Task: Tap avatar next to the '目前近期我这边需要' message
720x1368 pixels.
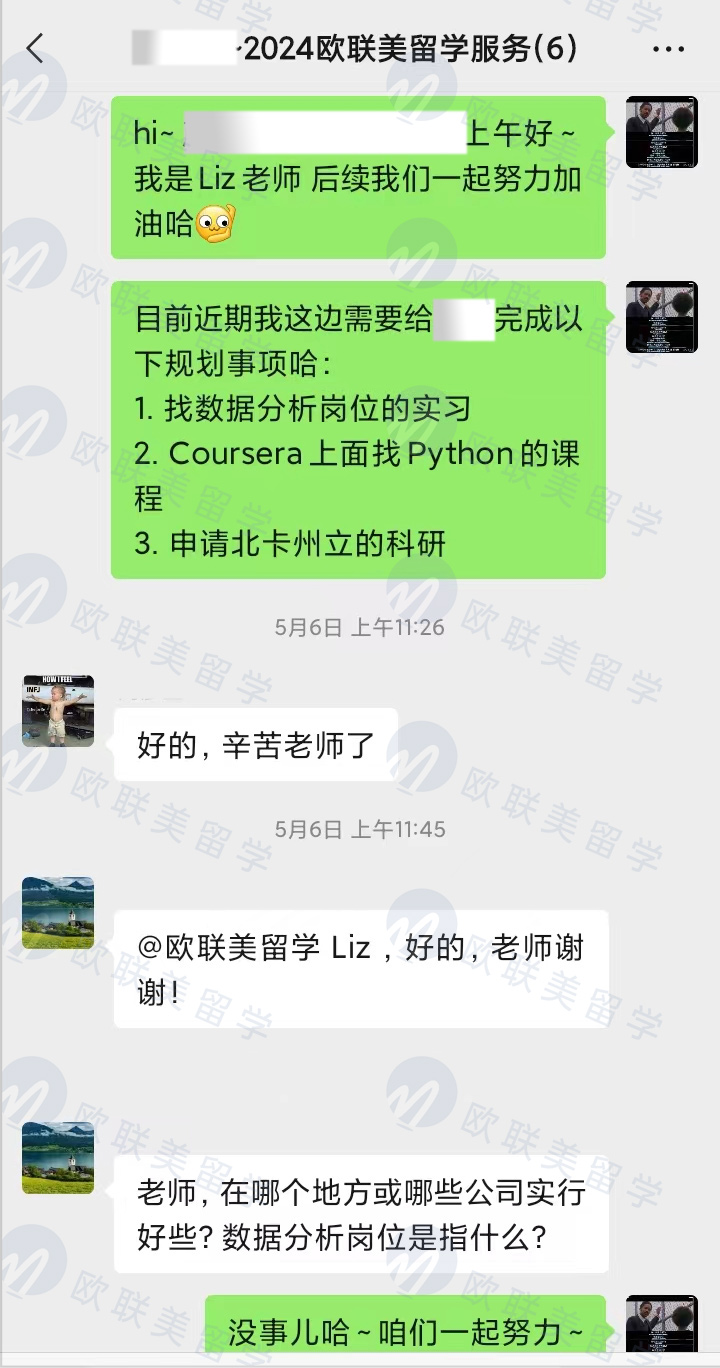Action: [x=661, y=317]
